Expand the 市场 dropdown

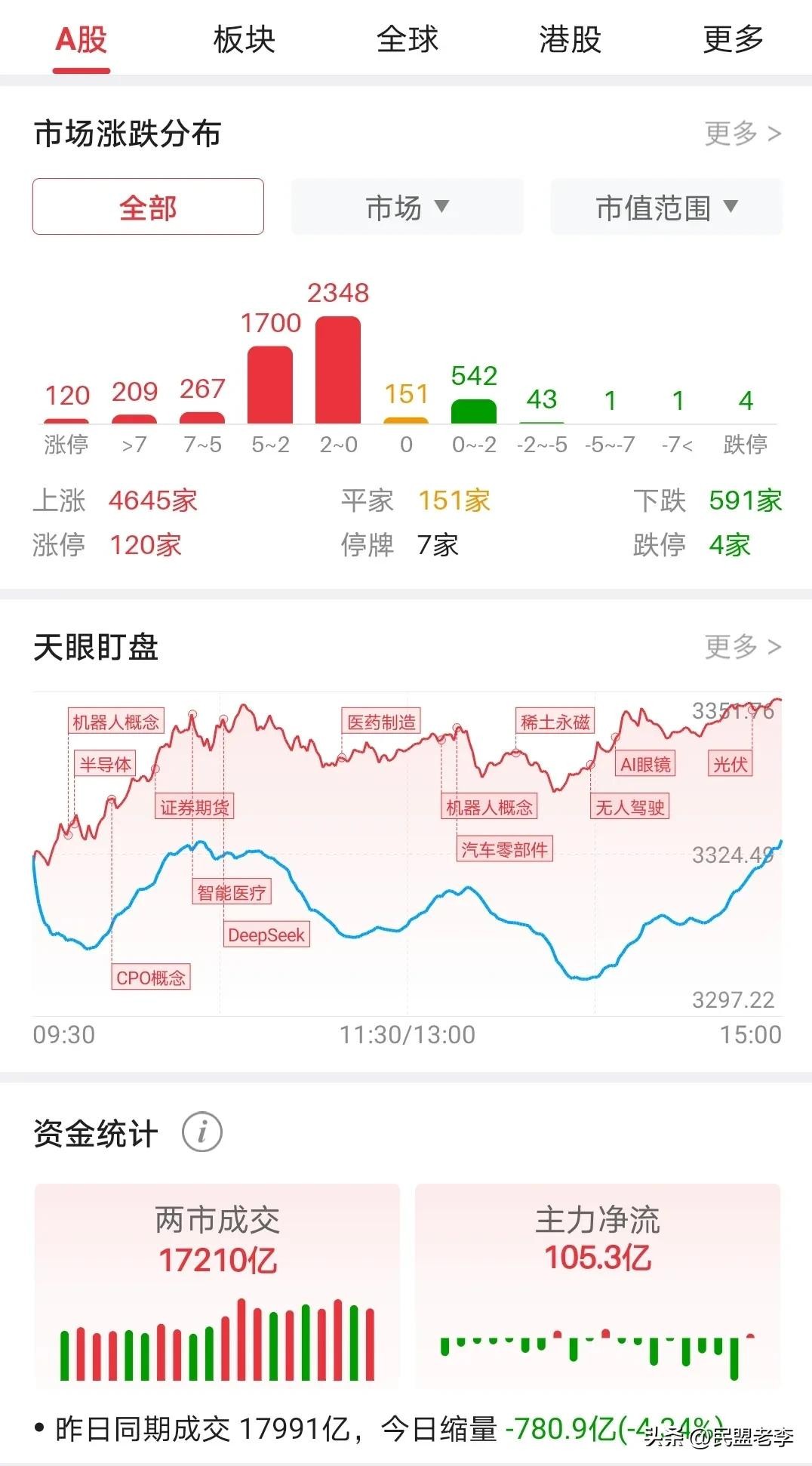click(408, 207)
